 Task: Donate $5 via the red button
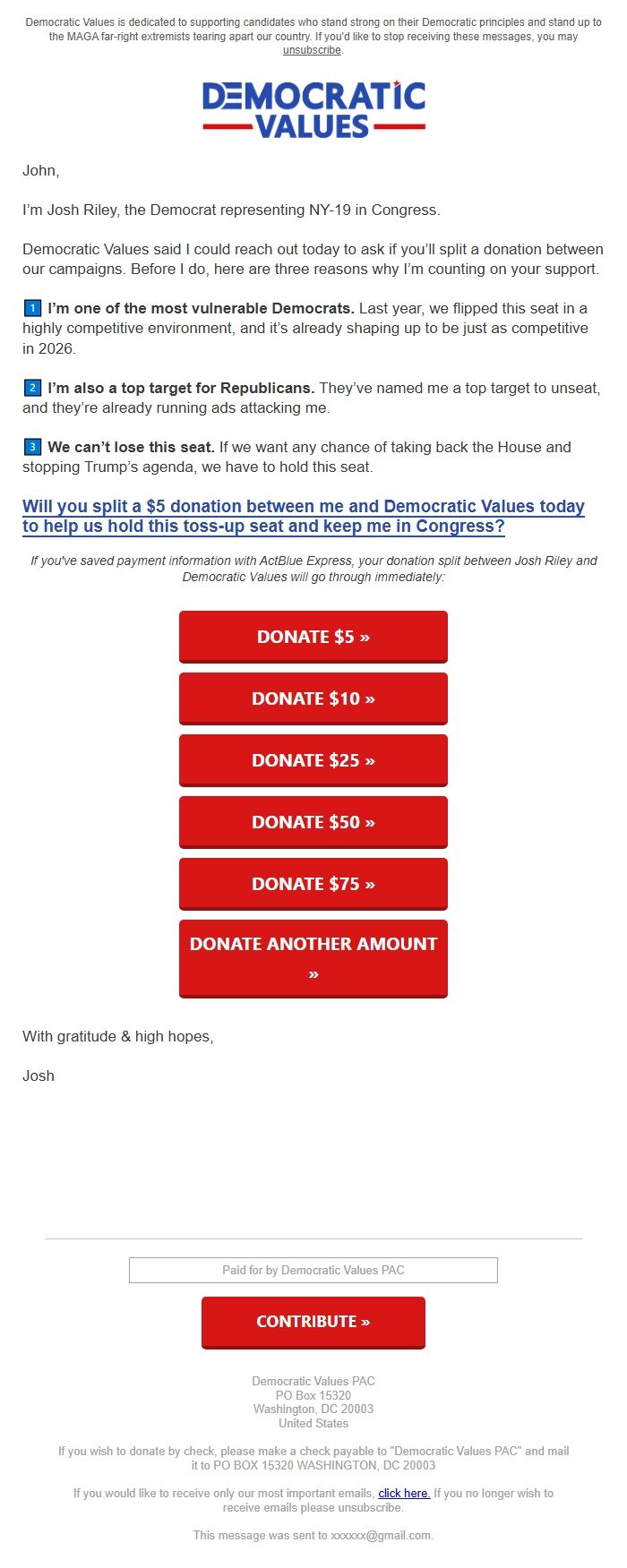point(313,637)
